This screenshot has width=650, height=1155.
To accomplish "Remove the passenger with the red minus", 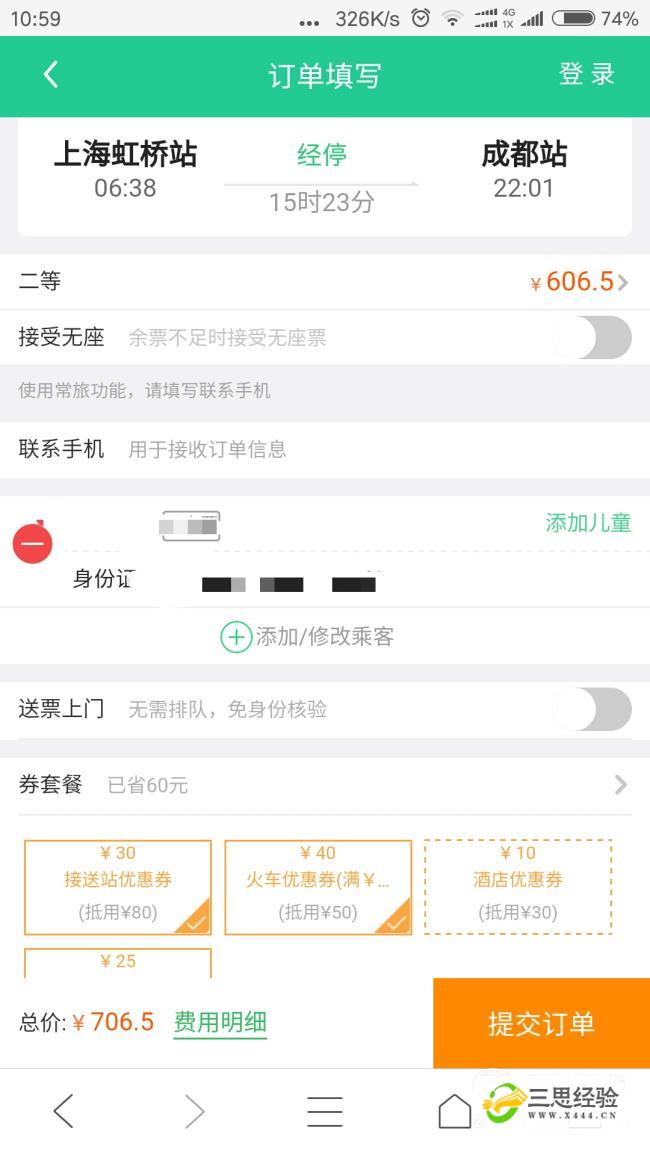I will [32, 543].
